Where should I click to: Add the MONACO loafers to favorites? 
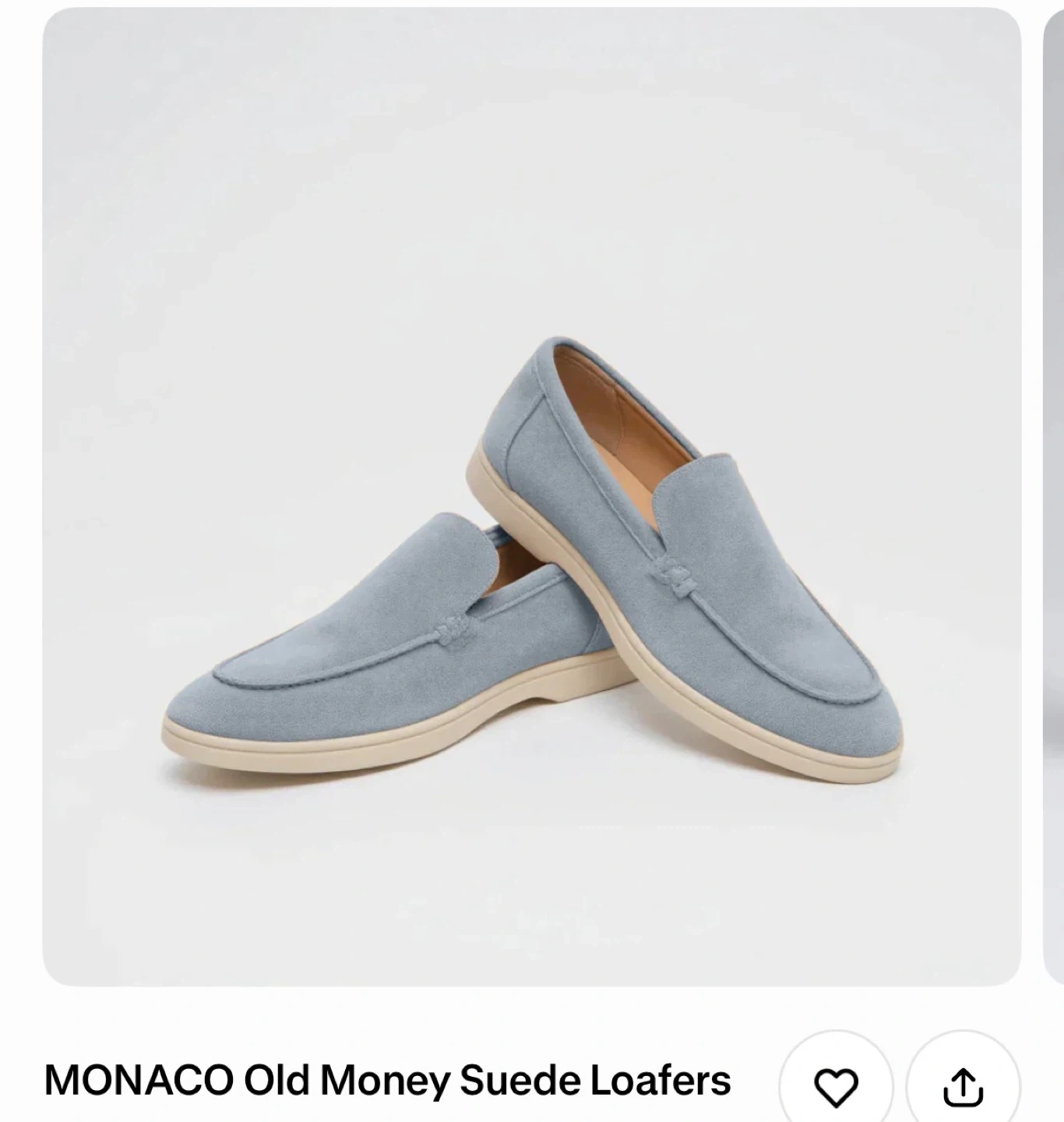point(836,1085)
